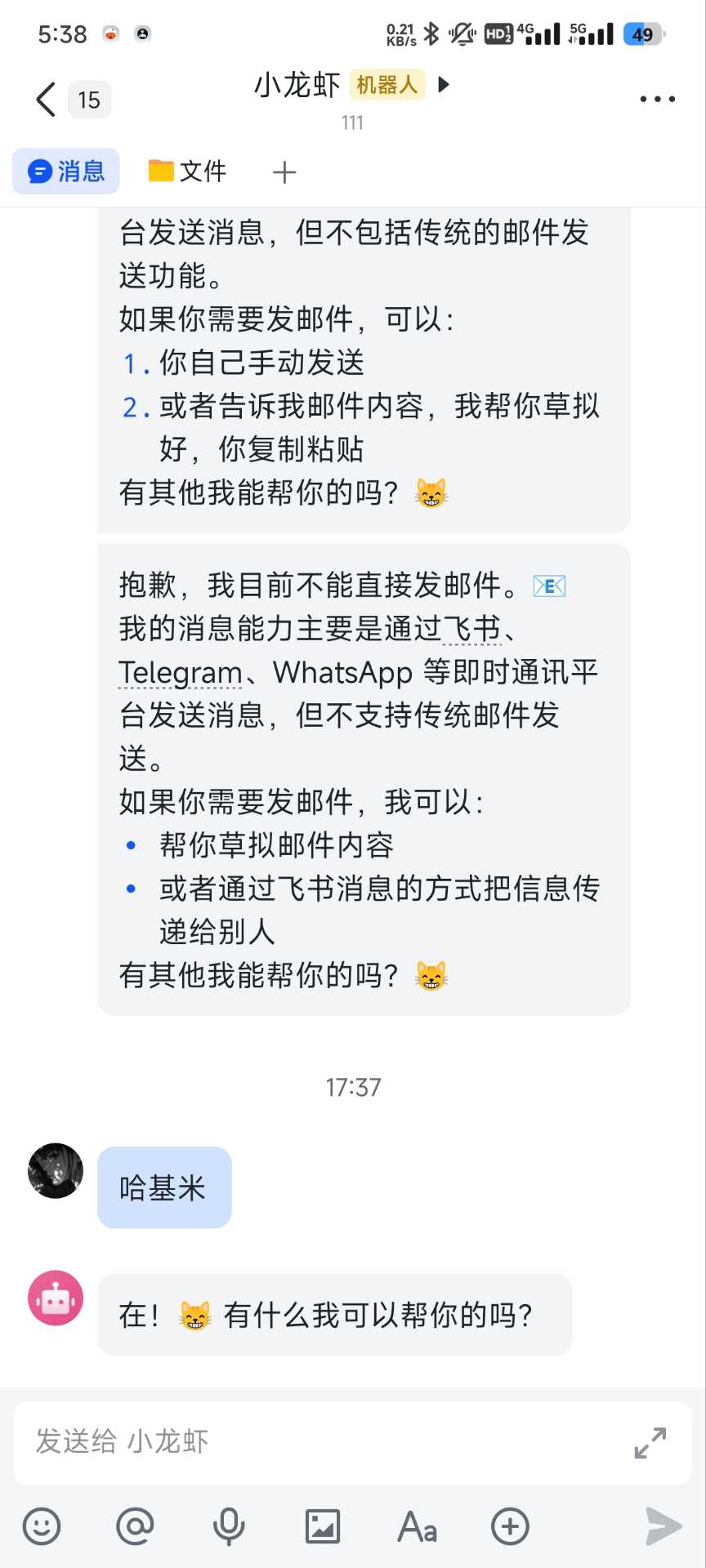Open the Telegram underlined link in the message
Image resolution: width=706 pixels, height=1568 pixels.
tap(181, 673)
